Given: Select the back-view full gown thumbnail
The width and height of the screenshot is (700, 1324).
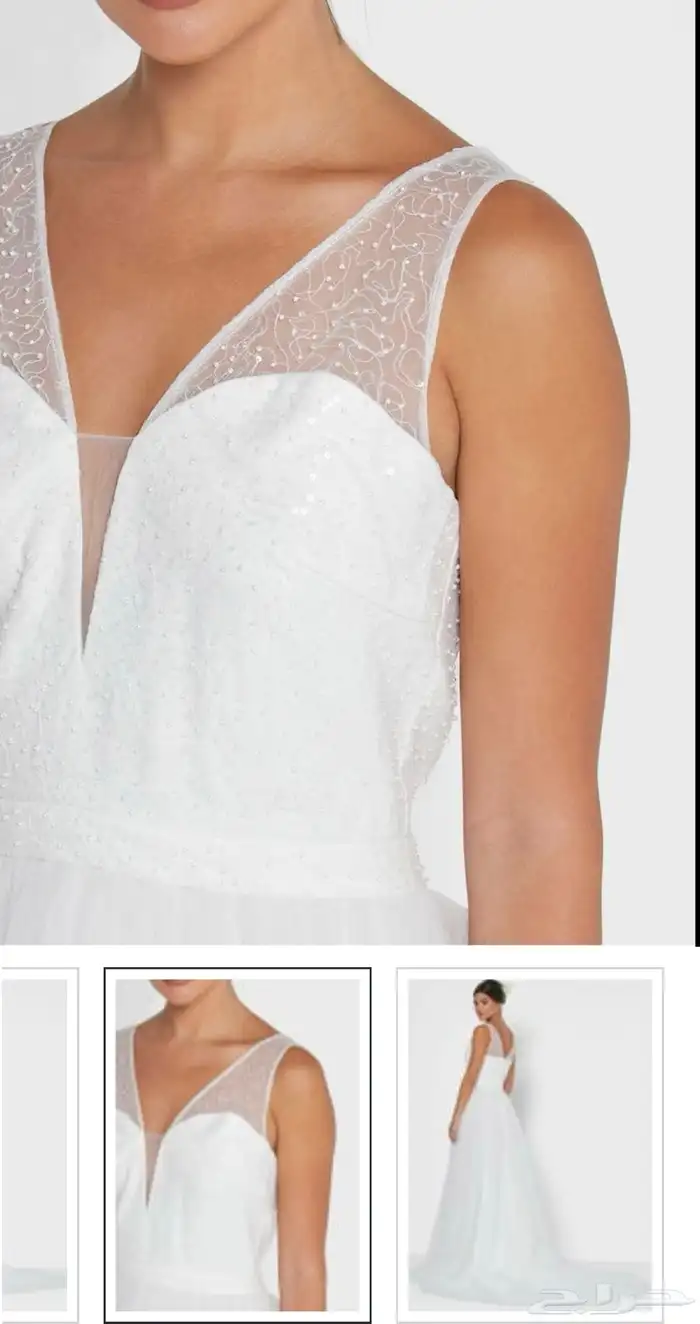Looking at the screenshot, I should (529, 1144).
